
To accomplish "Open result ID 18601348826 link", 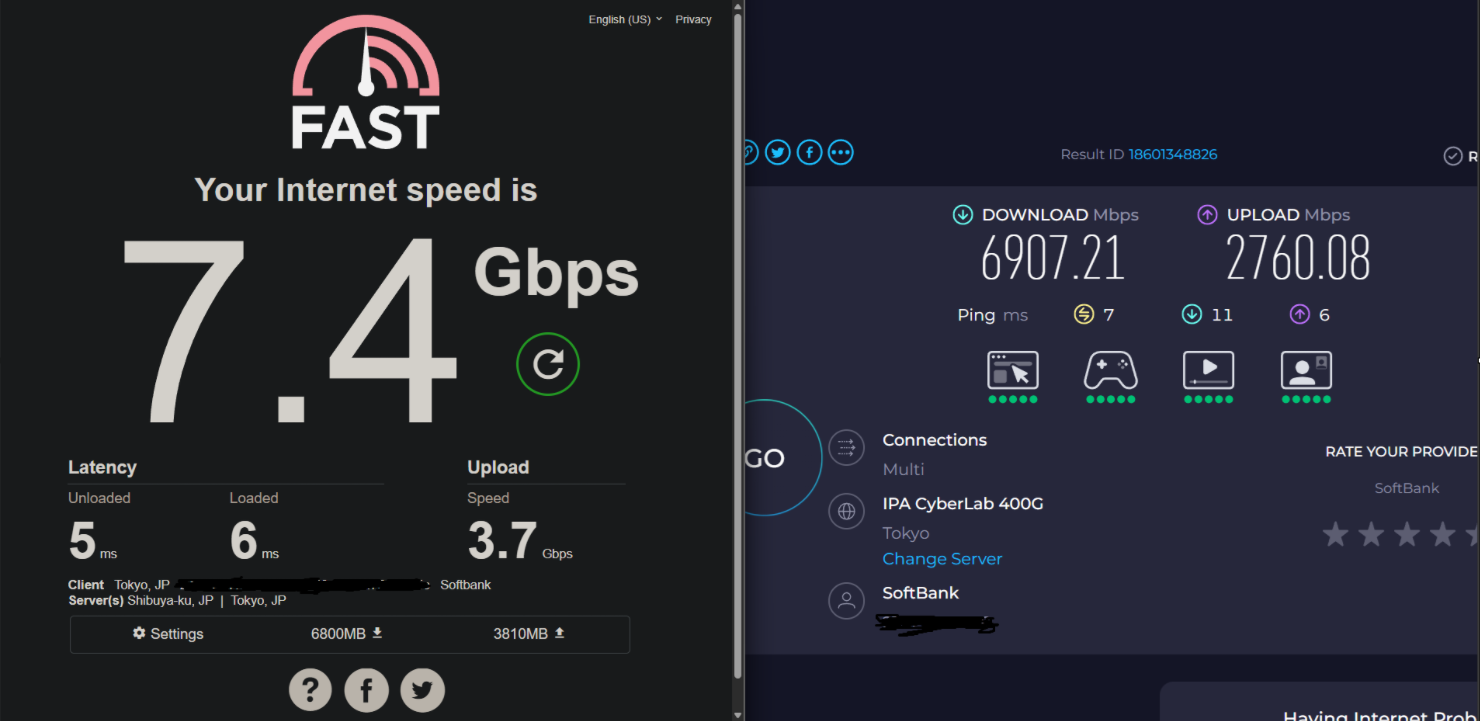I will tap(1173, 154).
